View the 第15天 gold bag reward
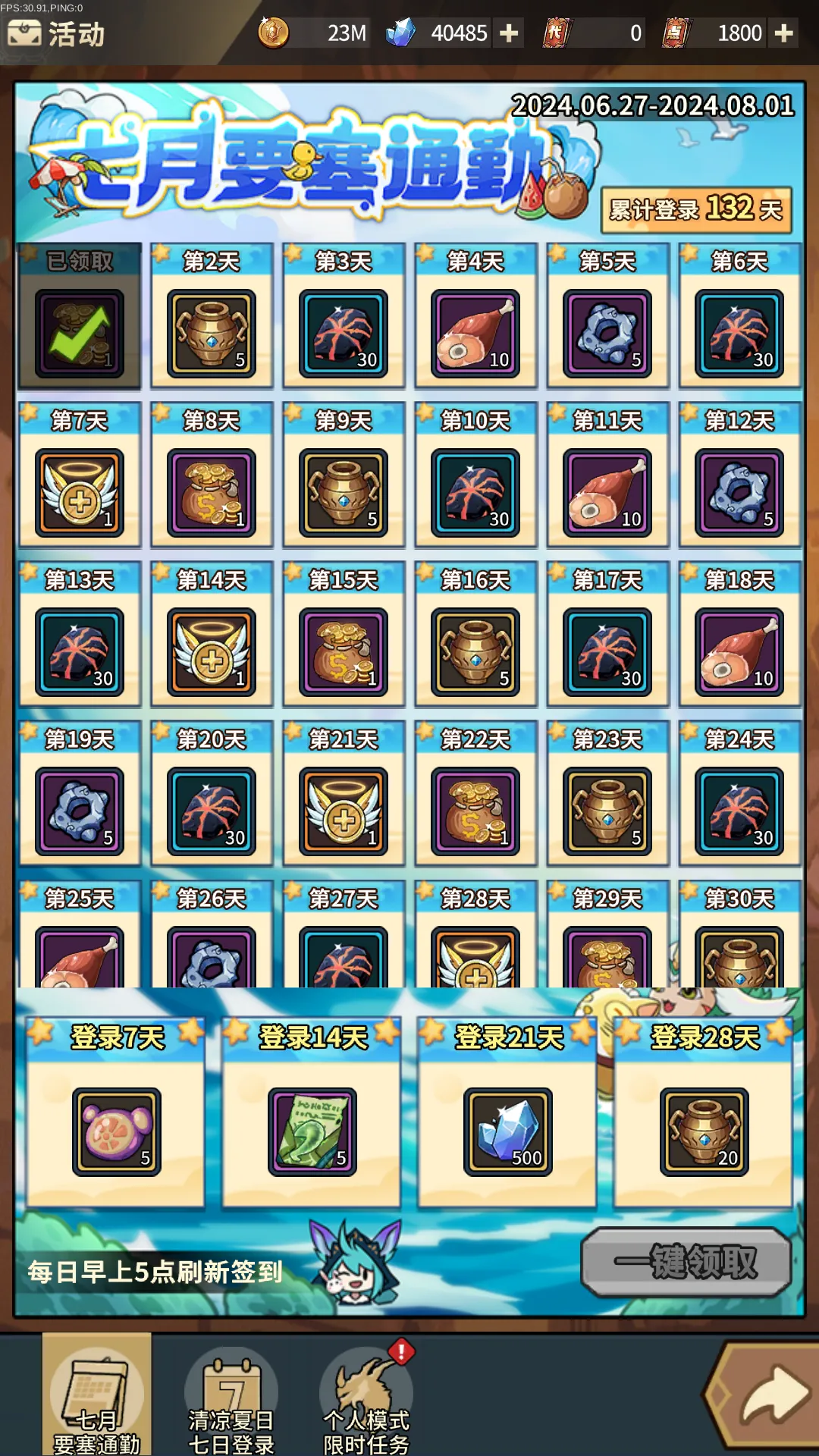The image size is (819, 1456). (x=344, y=651)
